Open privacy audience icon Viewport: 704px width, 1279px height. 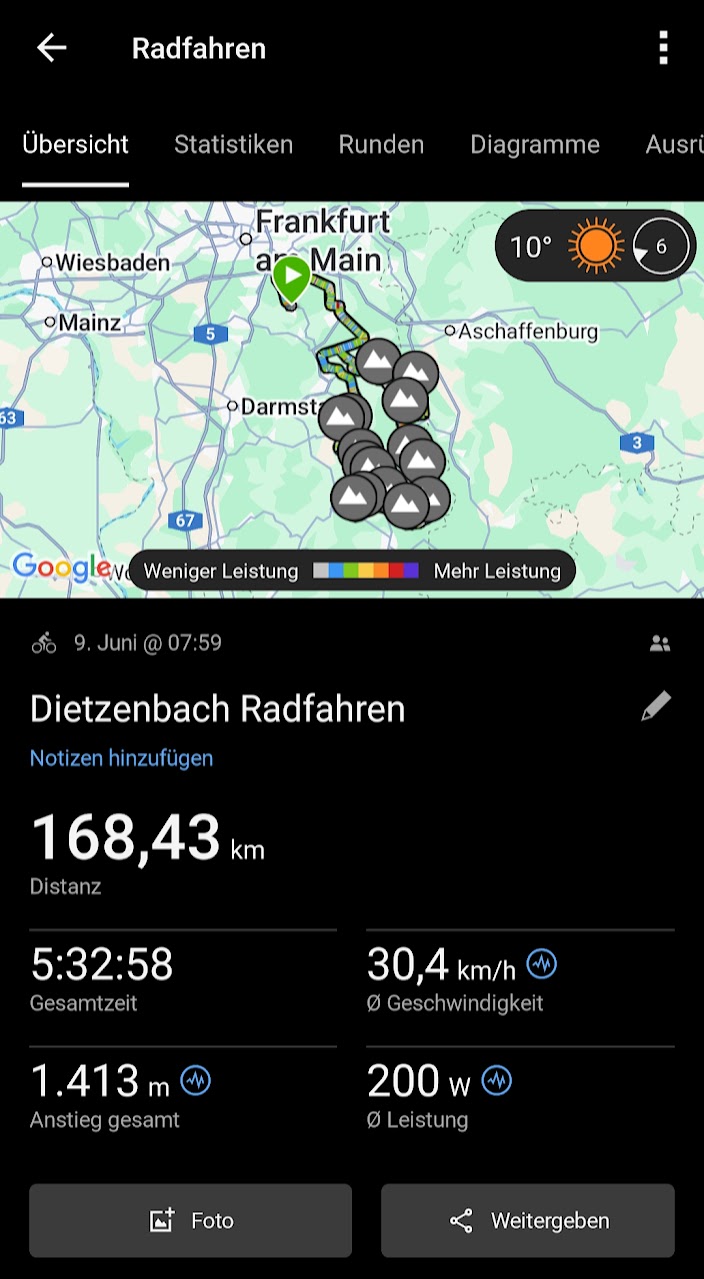coord(659,644)
